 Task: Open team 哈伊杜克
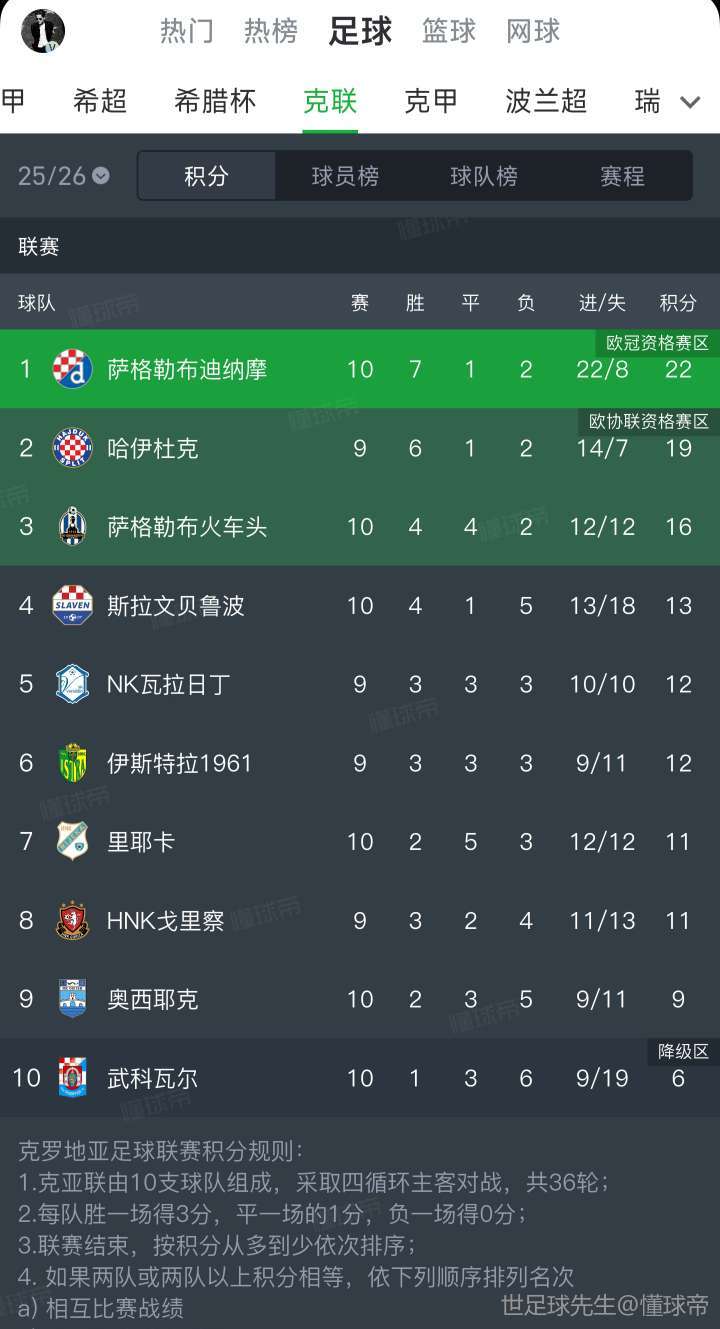(153, 448)
